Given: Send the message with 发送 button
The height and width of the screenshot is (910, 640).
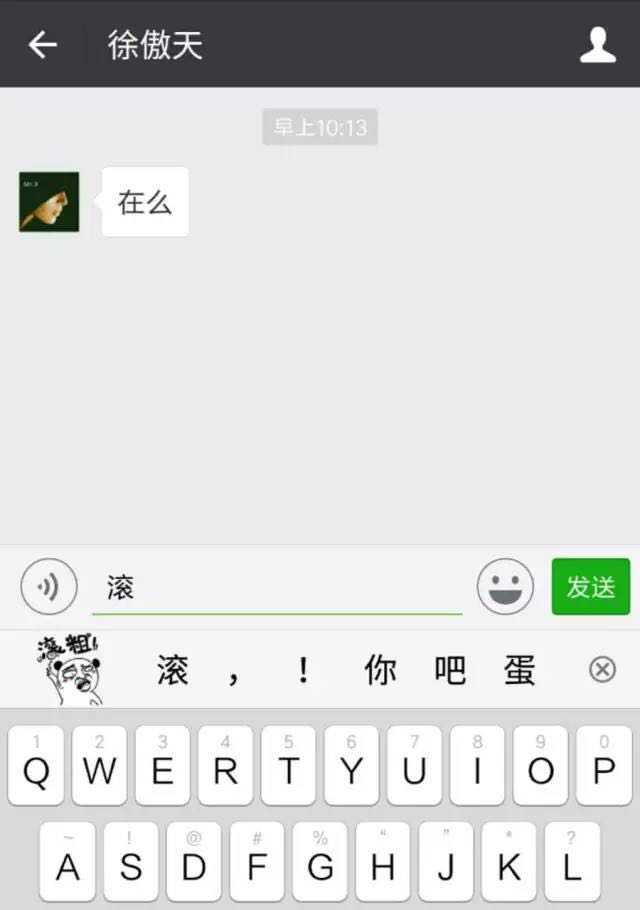Looking at the screenshot, I should [x=590, y=587].
